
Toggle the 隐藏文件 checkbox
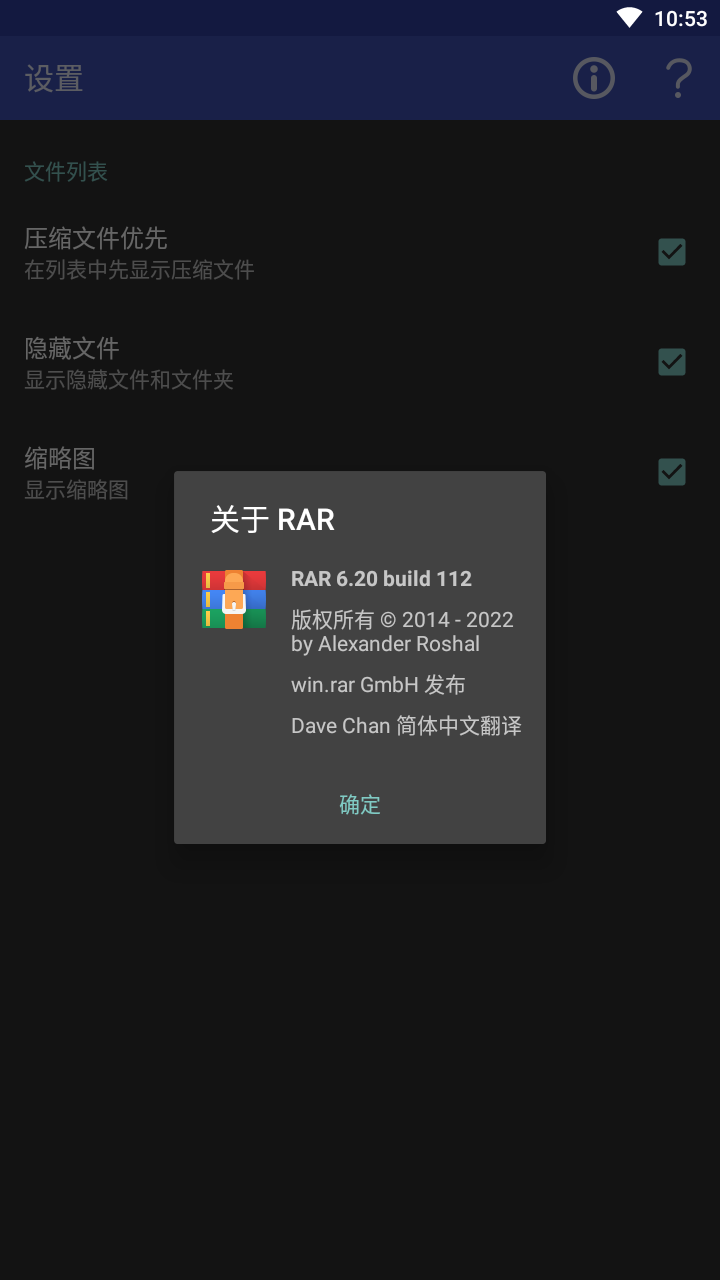pyautogui.click(x=672, y=362)
